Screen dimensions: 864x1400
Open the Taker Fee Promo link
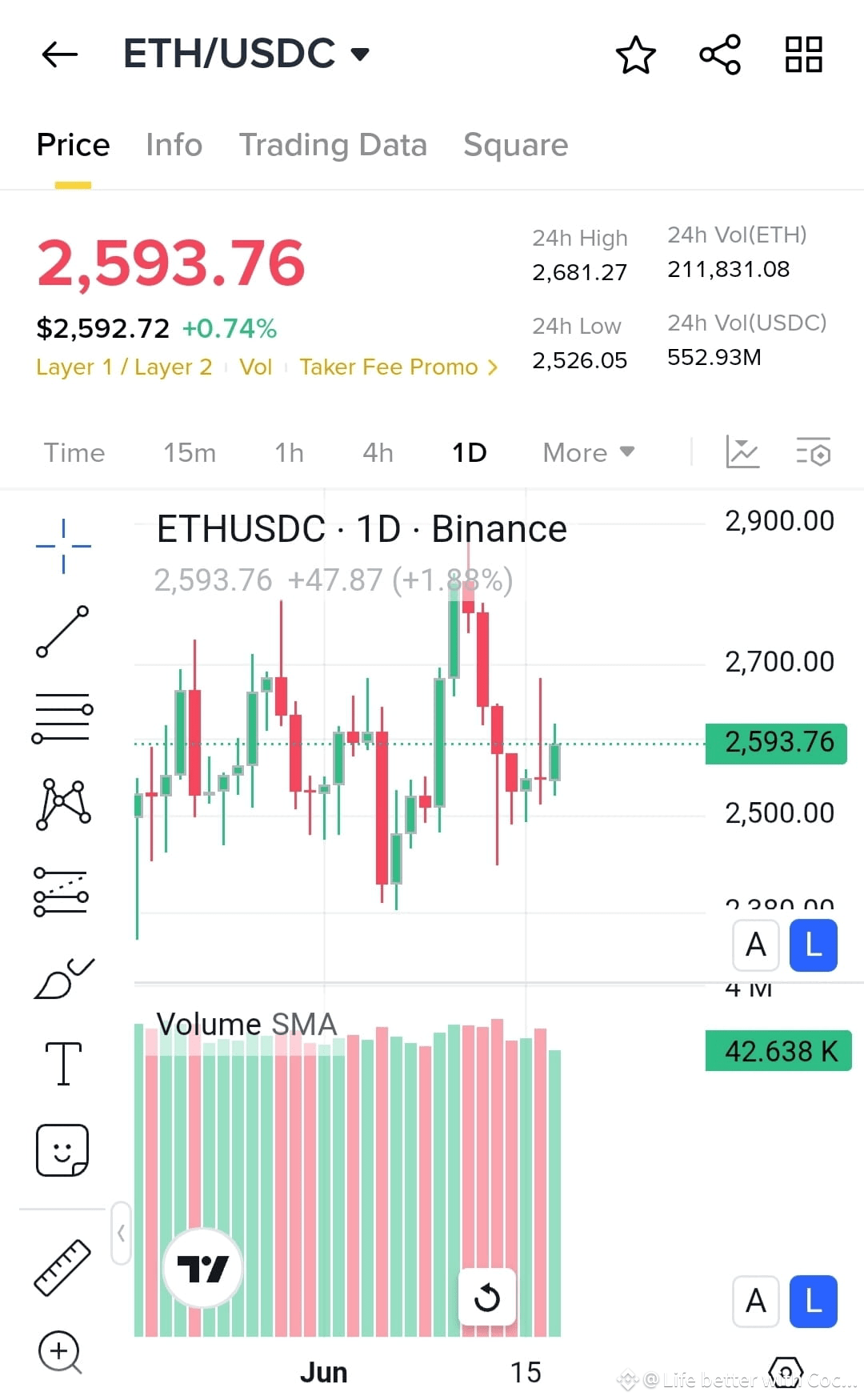click(390, 367)
